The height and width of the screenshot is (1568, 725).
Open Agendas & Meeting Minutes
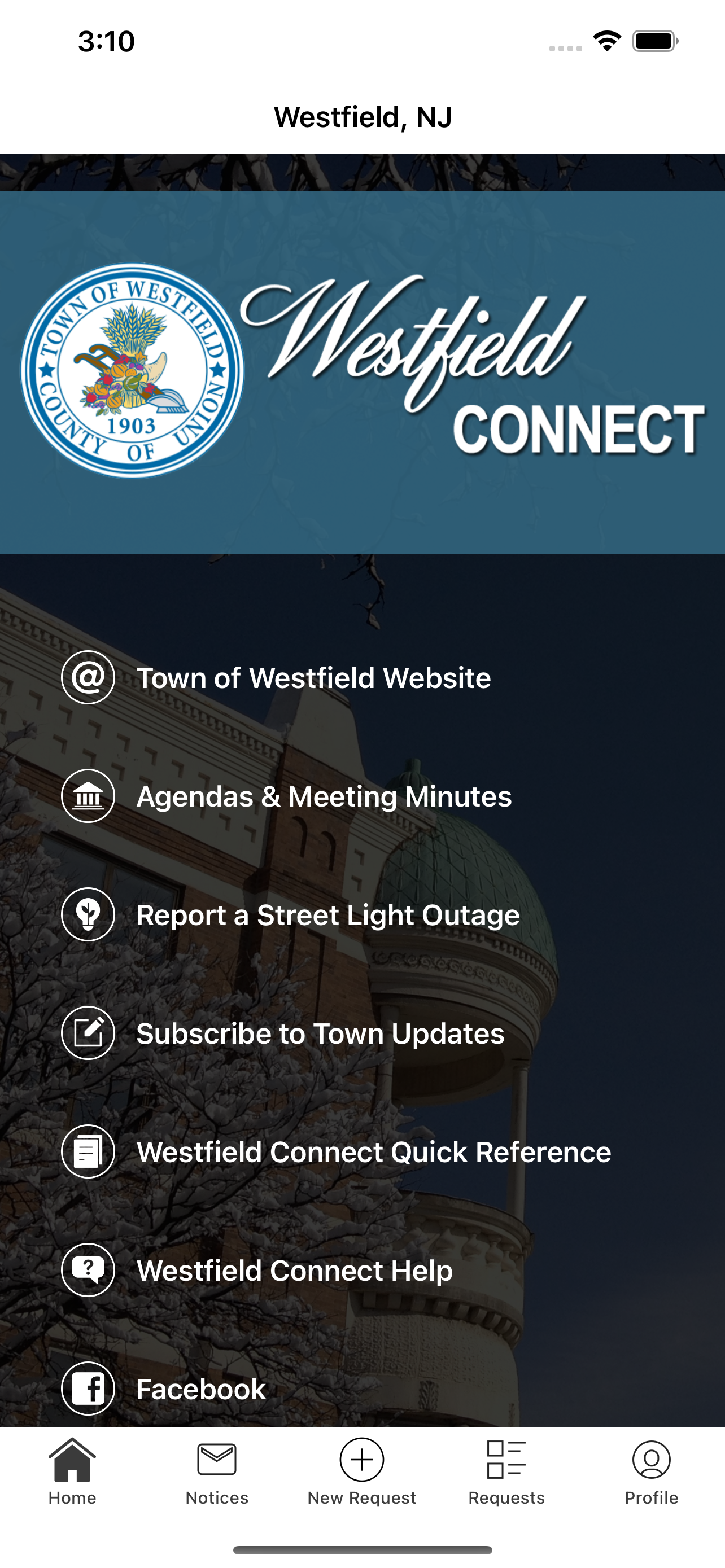(287, 796)
